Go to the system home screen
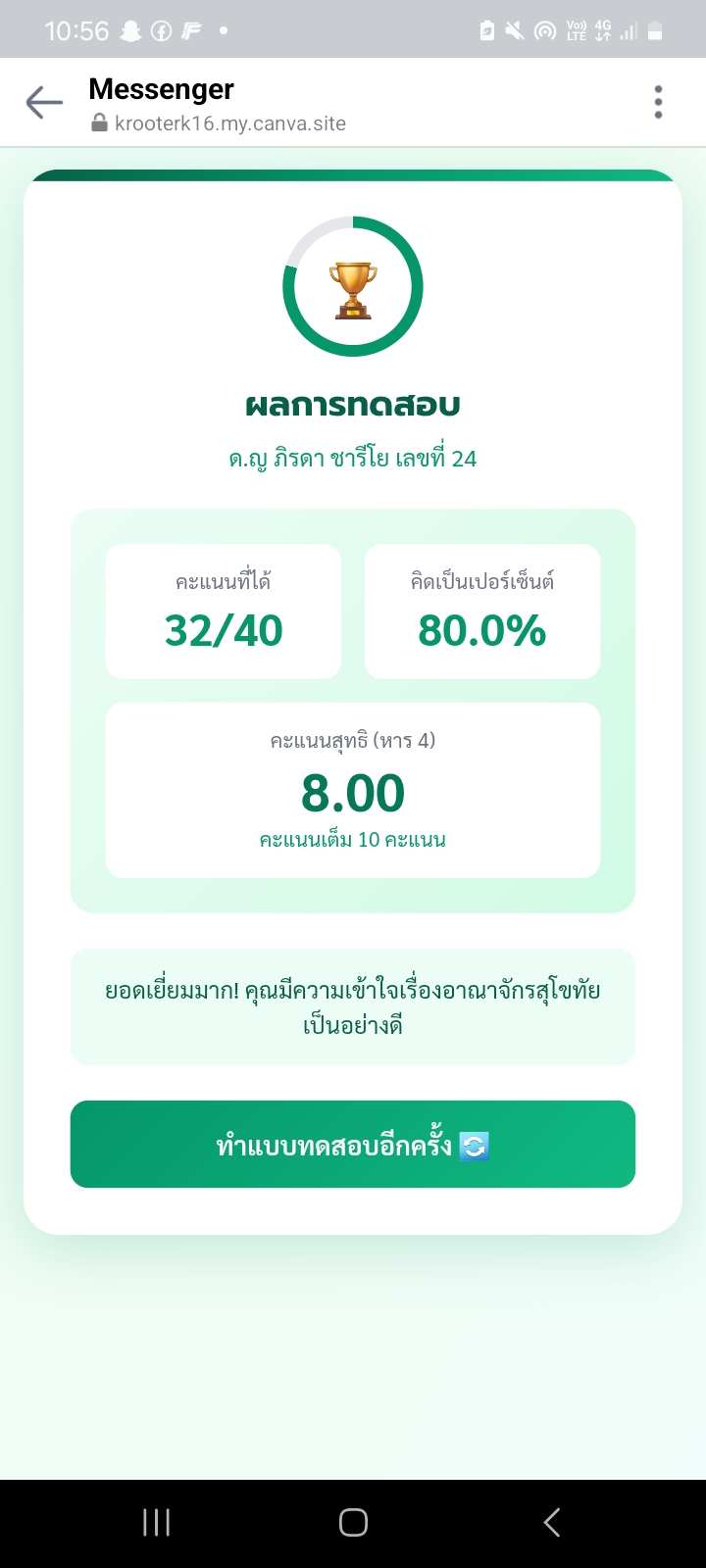Image resolution: width=706 pixels, height=1568 pixels. 353,1522
